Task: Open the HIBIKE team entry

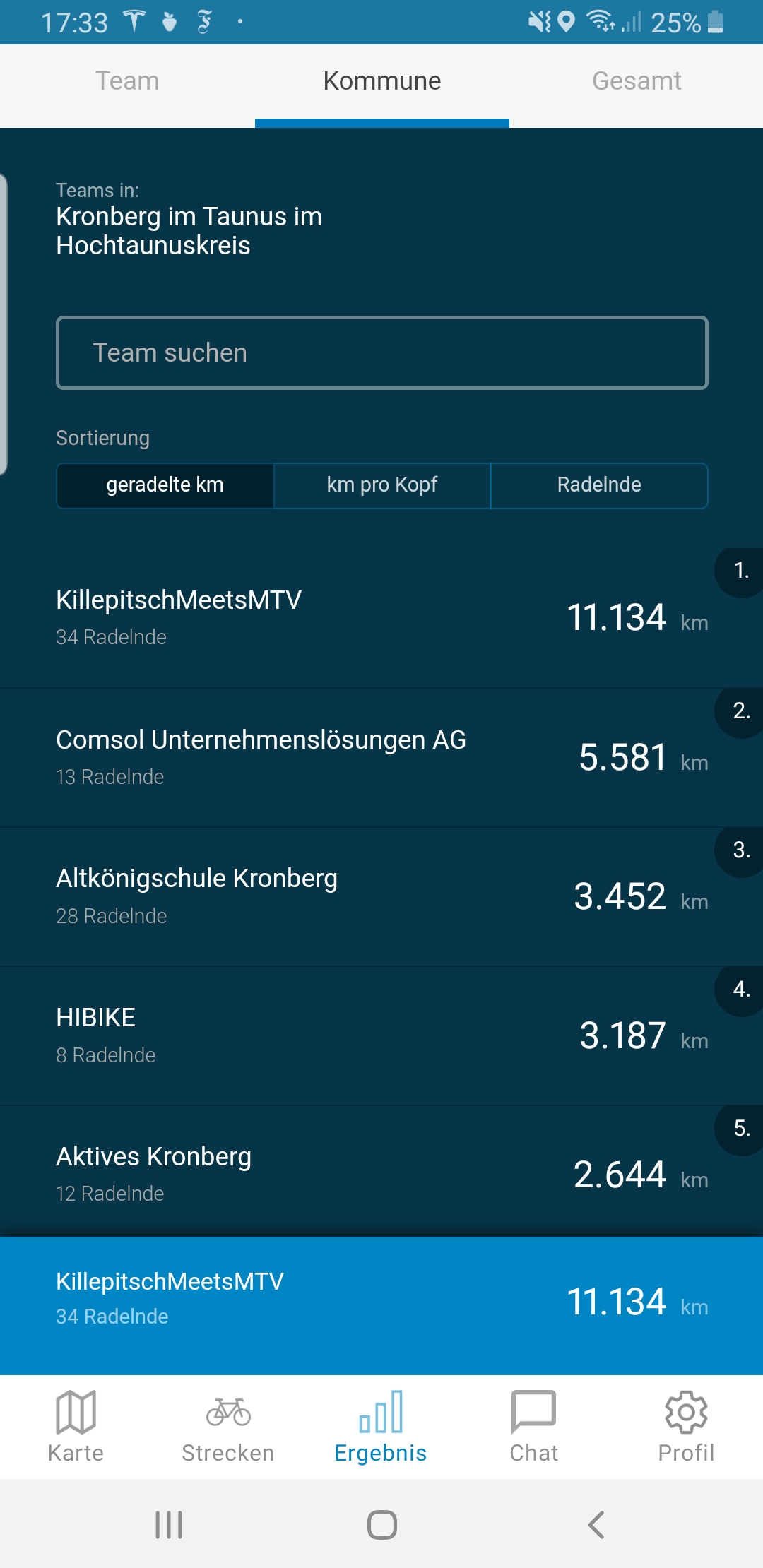Action: tap(381, 1036)
